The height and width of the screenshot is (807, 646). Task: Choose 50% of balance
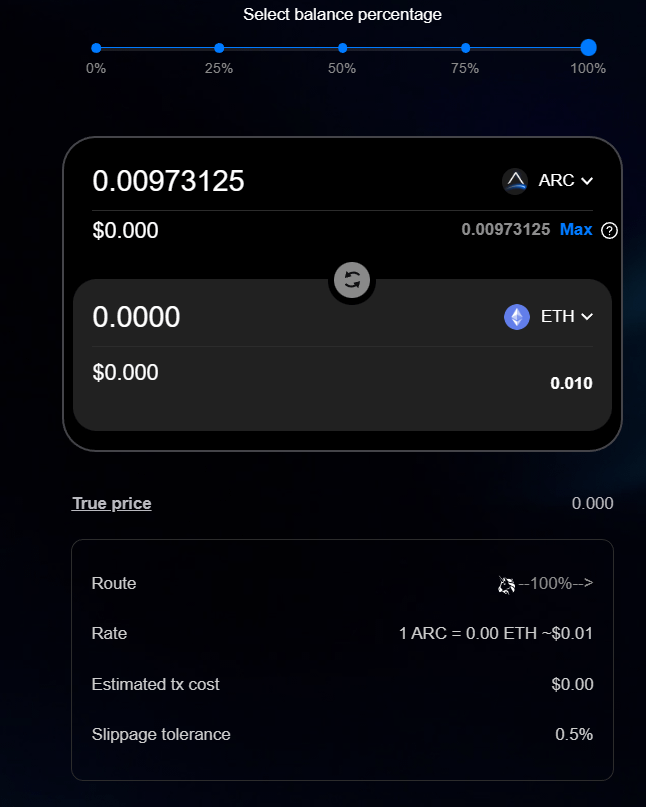(x=342, y=48)
